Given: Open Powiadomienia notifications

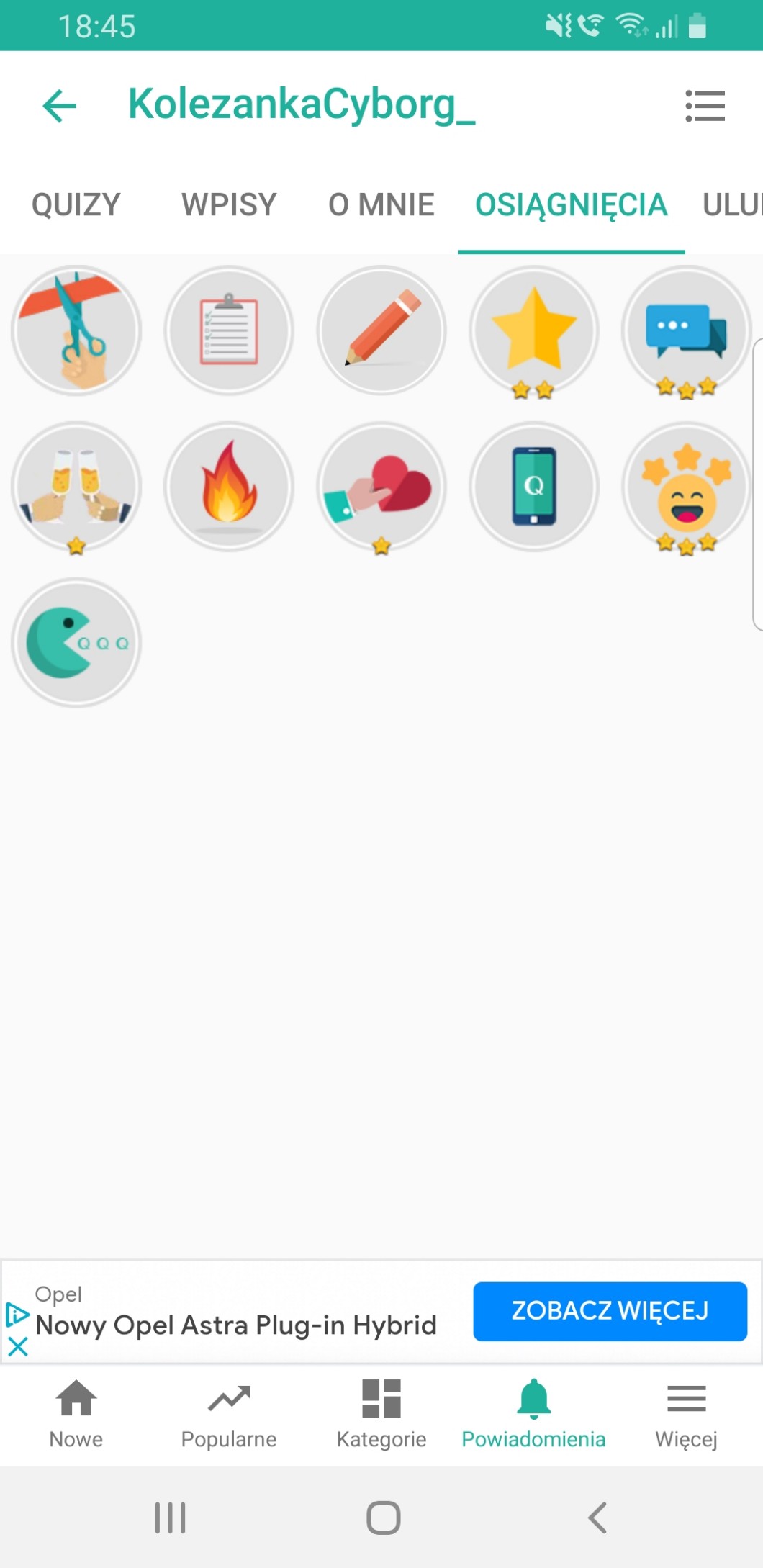Looking at the screenshot, I should (x=534, y=1415).
